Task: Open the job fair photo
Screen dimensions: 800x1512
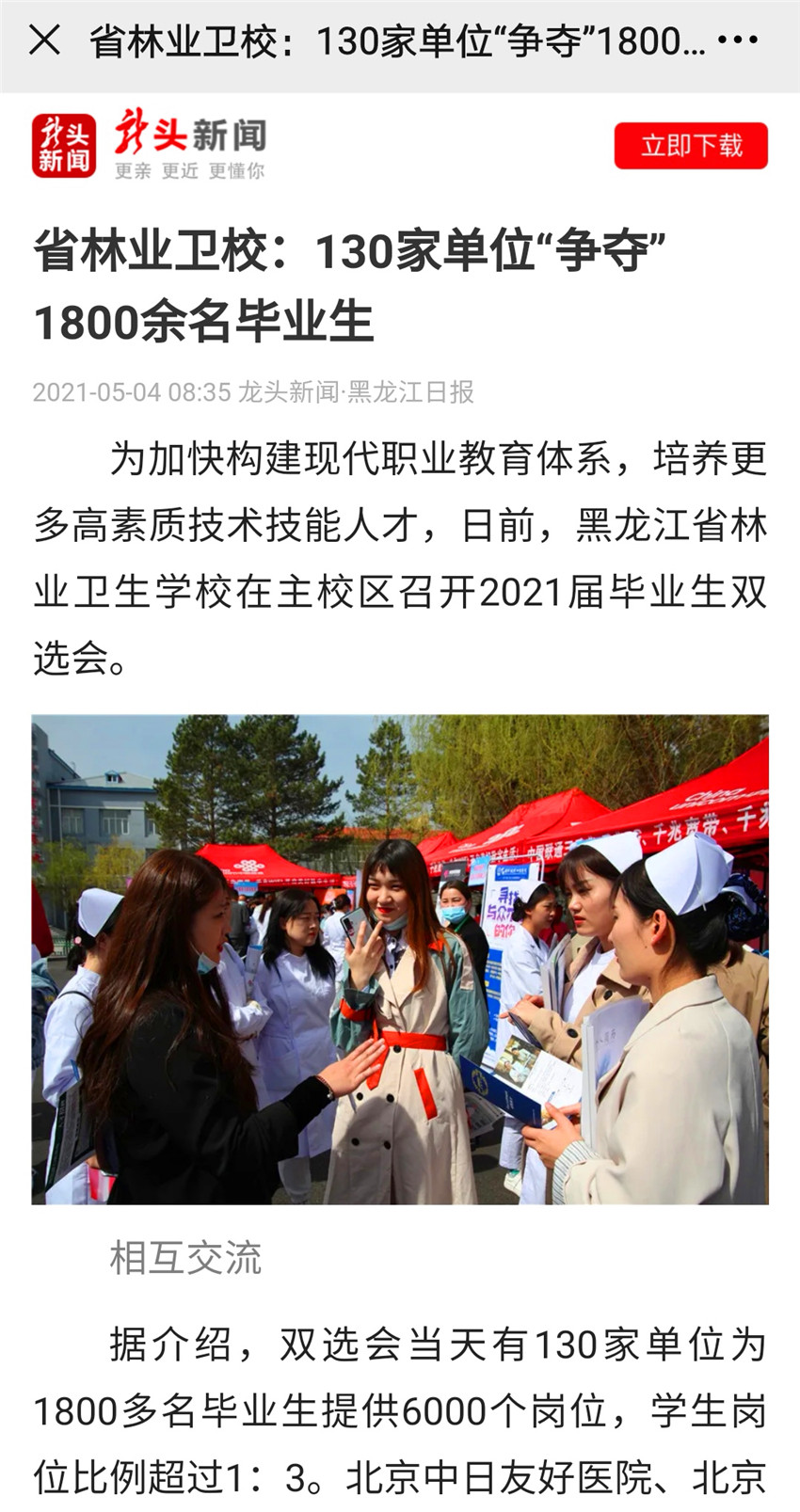Action: point(400,959)
